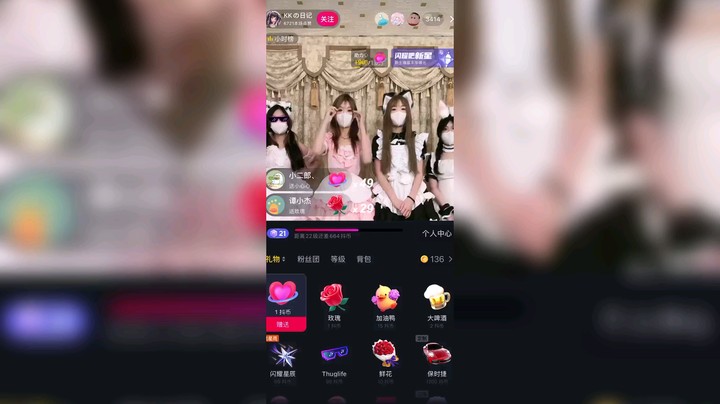The width and height of the screenshot is (720, 404).
Task: Select the 大啤酒 beer gift
Action: pos(436,299)
